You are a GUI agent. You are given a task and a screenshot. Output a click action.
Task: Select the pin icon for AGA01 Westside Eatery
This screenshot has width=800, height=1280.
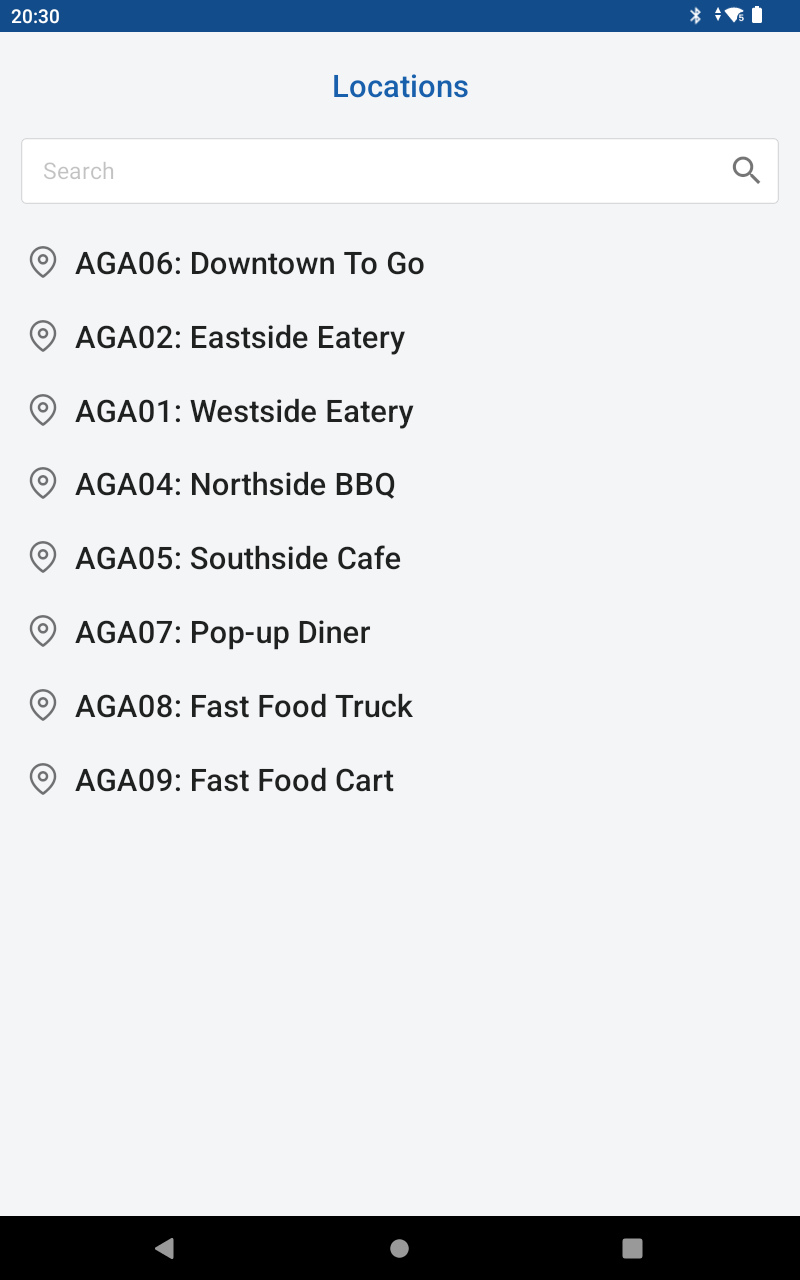click(43, 411)
